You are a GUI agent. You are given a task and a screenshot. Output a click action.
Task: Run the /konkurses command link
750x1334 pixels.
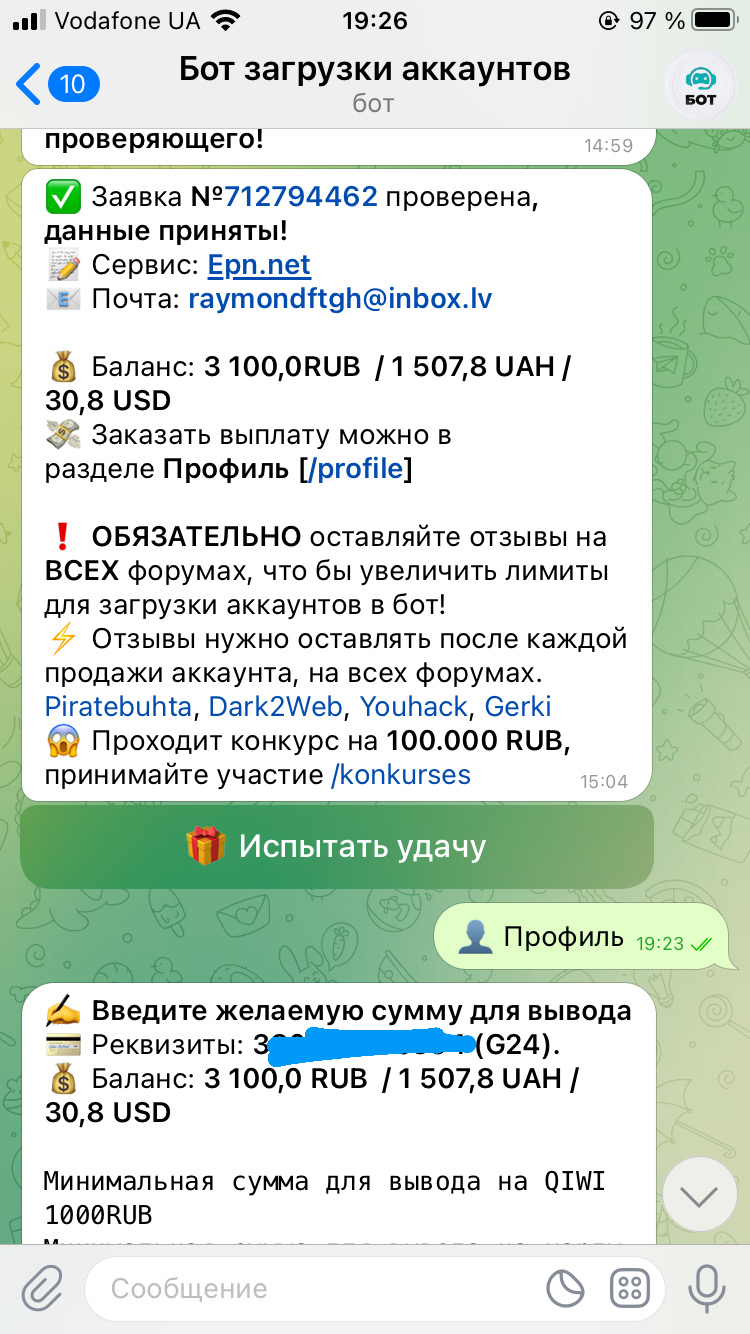pyautogui.click(x=400, y=775)
